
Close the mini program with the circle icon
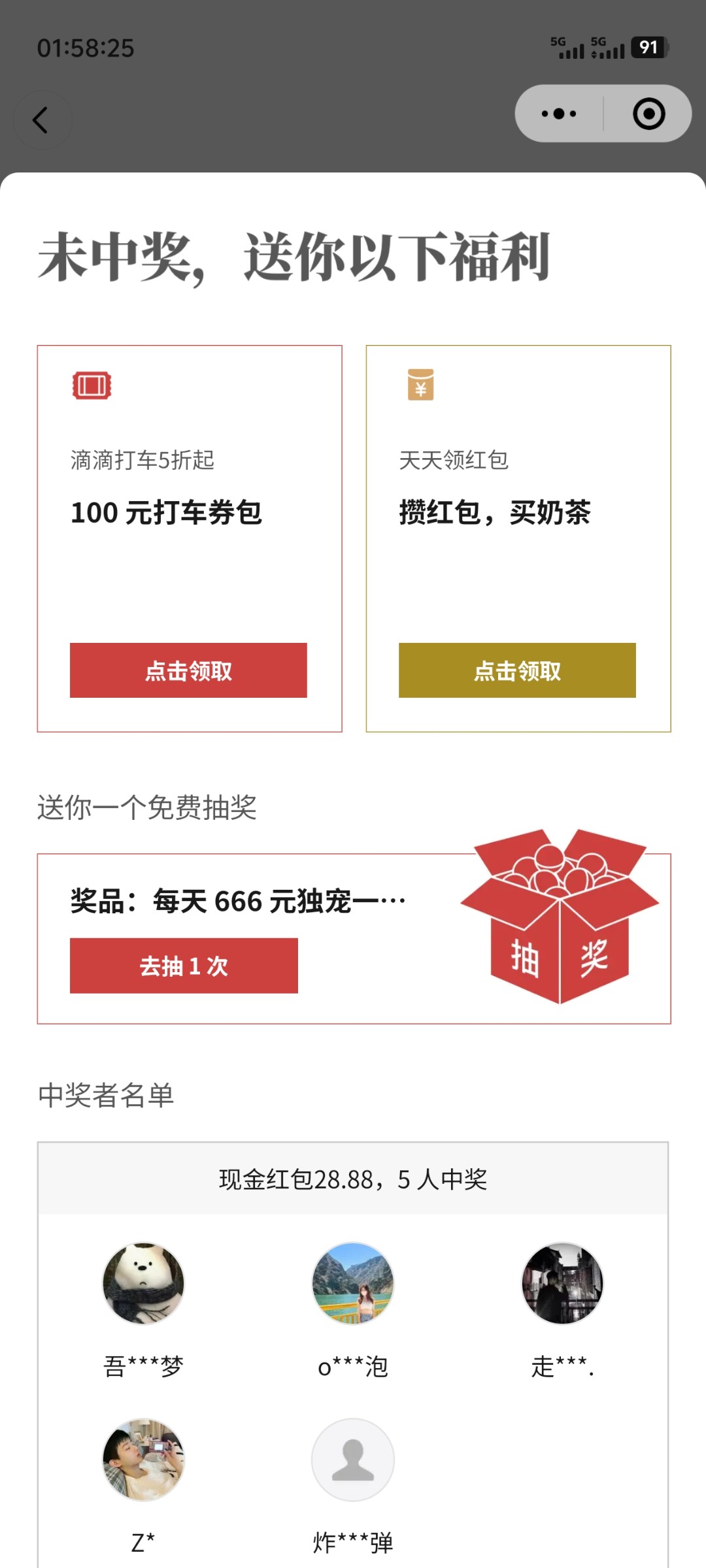(648, 114)
